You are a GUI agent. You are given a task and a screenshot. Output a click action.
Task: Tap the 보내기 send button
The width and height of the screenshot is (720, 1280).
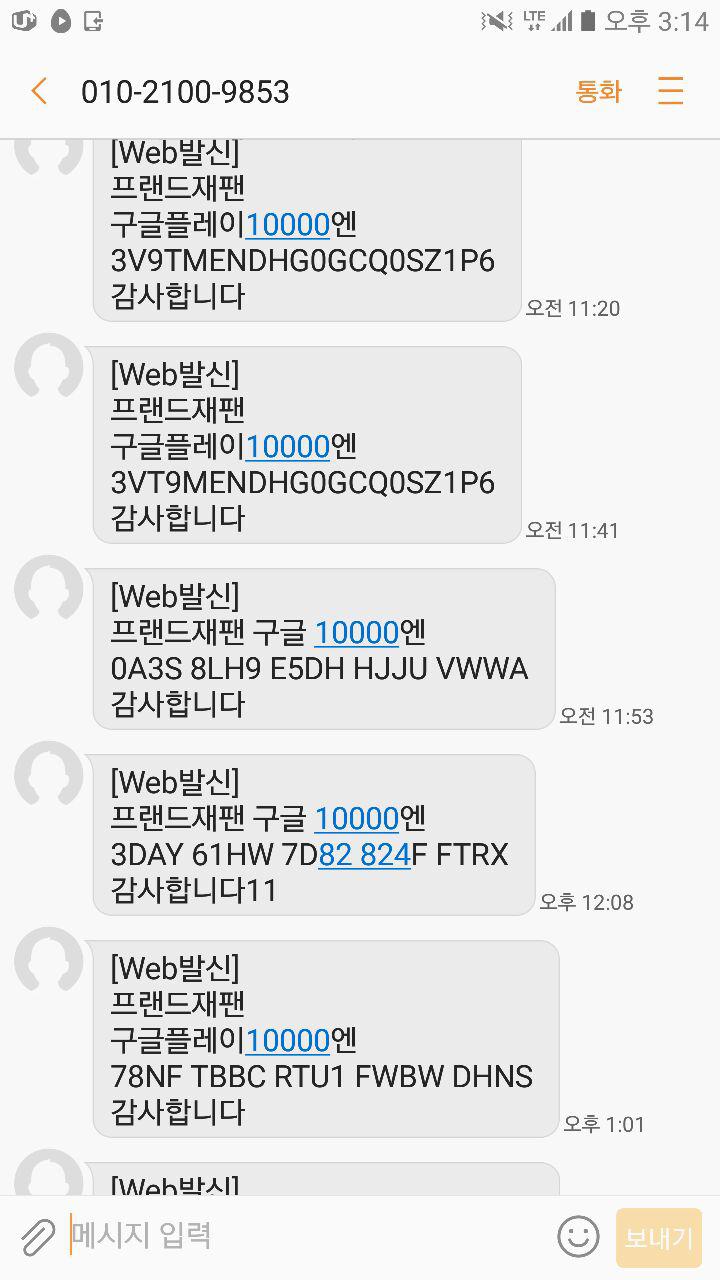658,1237
